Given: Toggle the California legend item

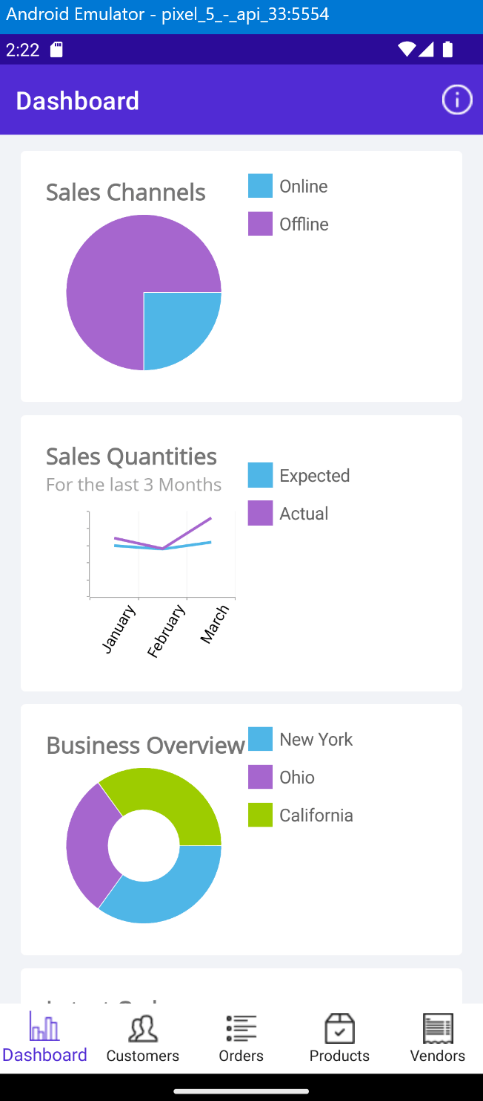Looking at the screenshot, I should click(300, 815).
